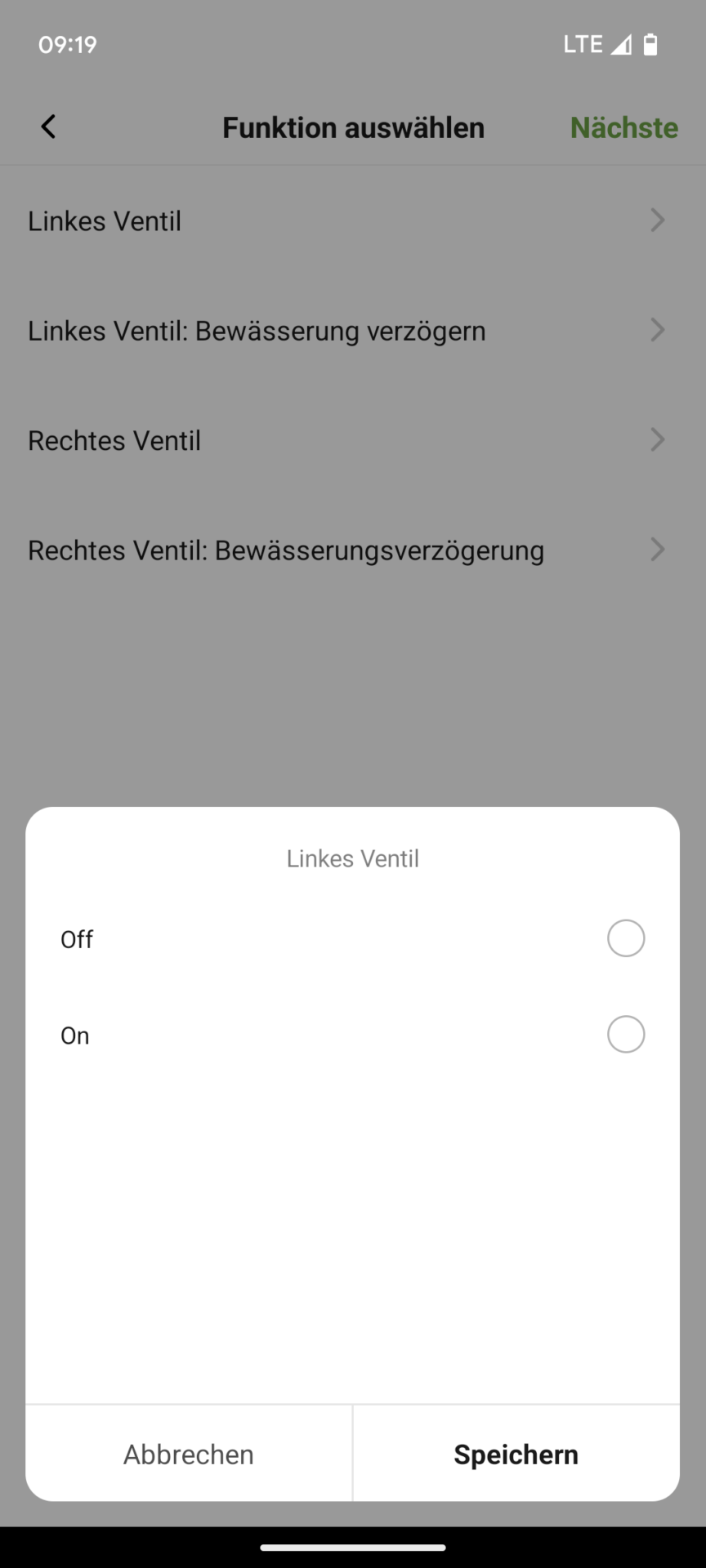Image resolution: width=706 pixels, height=1568 pixels.
Task: Open Rechtes Ventil: Bewässerungsverzögerung
Action: [x=353, y=550]
